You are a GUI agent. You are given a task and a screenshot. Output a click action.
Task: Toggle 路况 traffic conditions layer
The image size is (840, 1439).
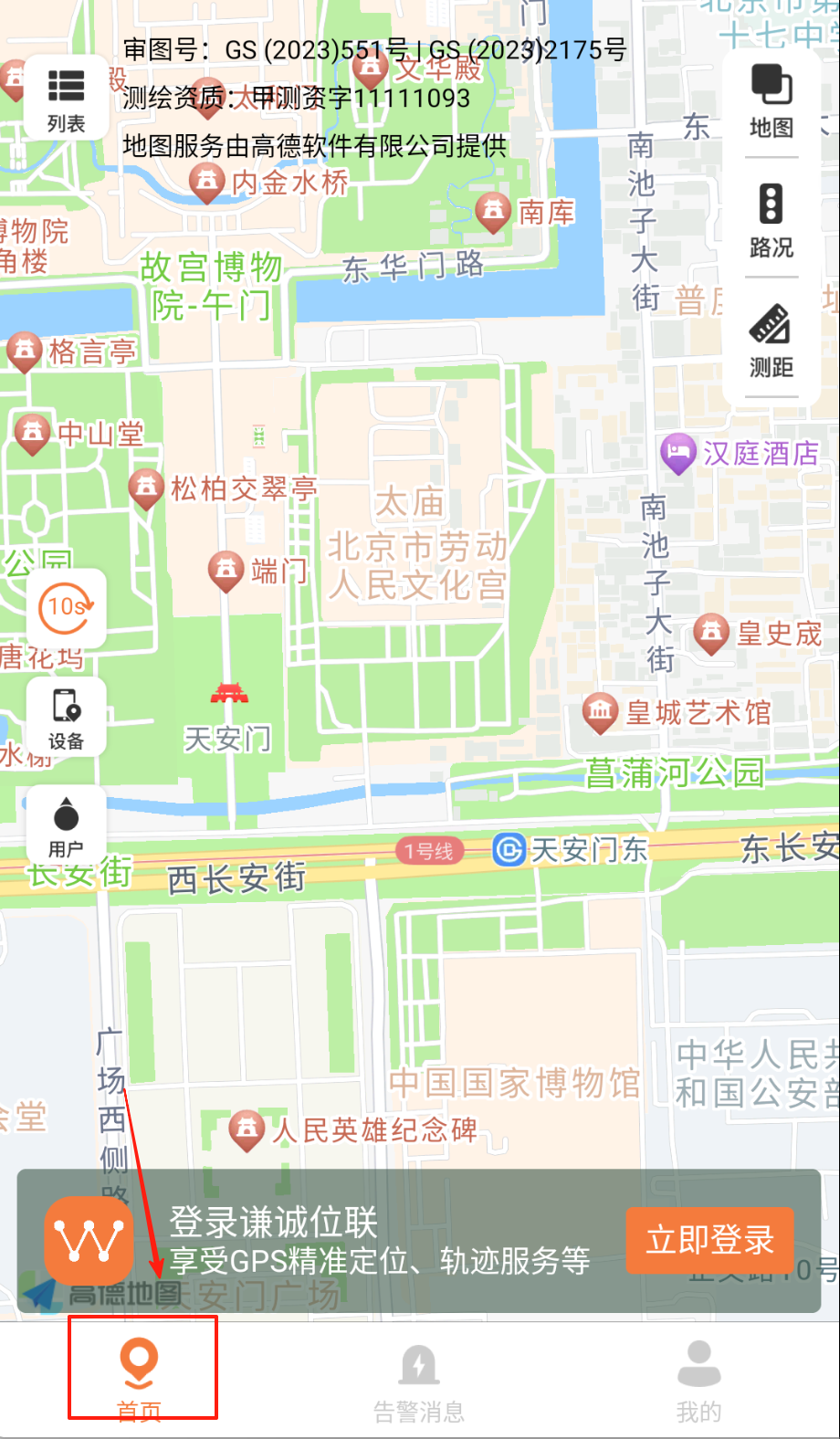[x=772, y=220]
